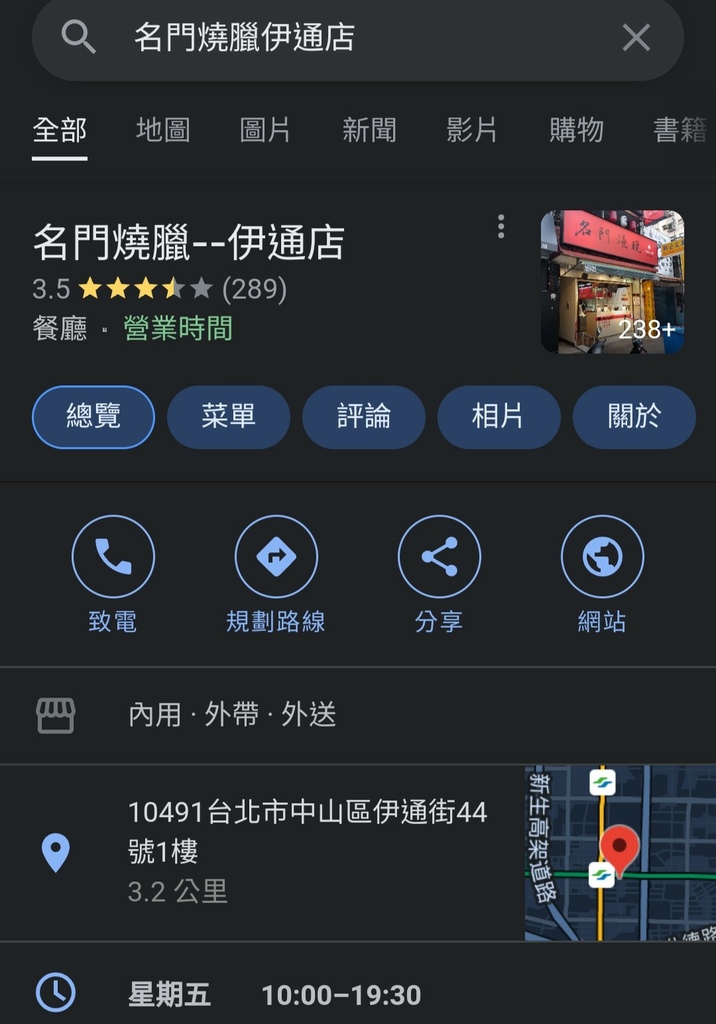The width and height of the screenshot is (716, 1024).
Task: Go to the 購物 tab
Action: (x=576, y=130)
